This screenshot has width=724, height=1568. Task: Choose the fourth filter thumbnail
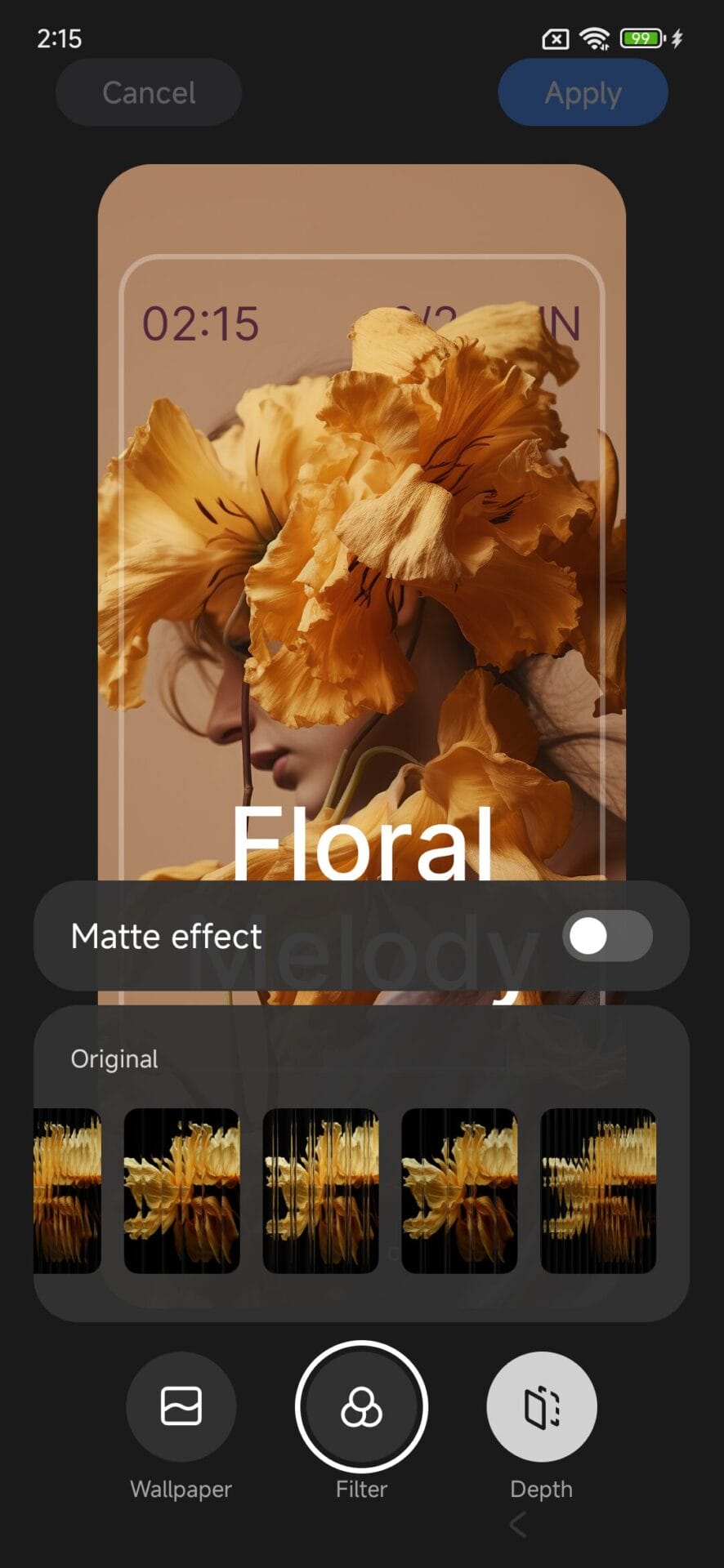pos(459,1190)
